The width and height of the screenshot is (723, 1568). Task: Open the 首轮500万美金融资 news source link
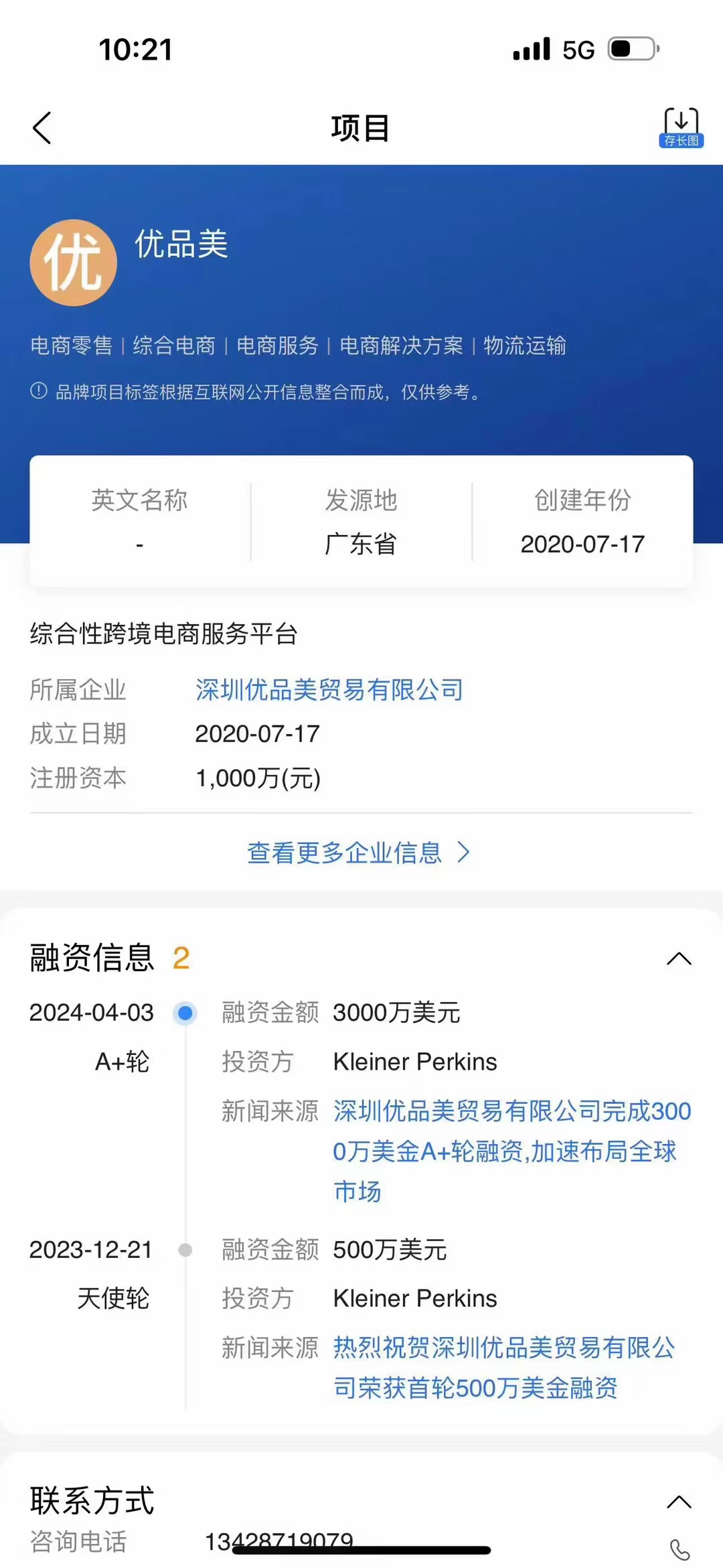503,1368
